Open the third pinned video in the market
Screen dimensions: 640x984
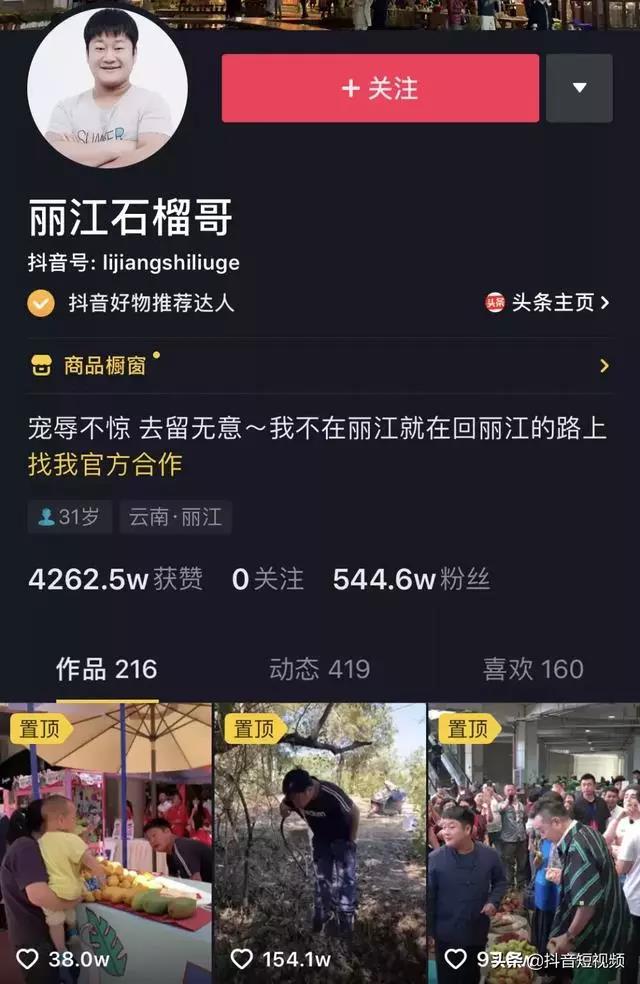tap(534, 840)
